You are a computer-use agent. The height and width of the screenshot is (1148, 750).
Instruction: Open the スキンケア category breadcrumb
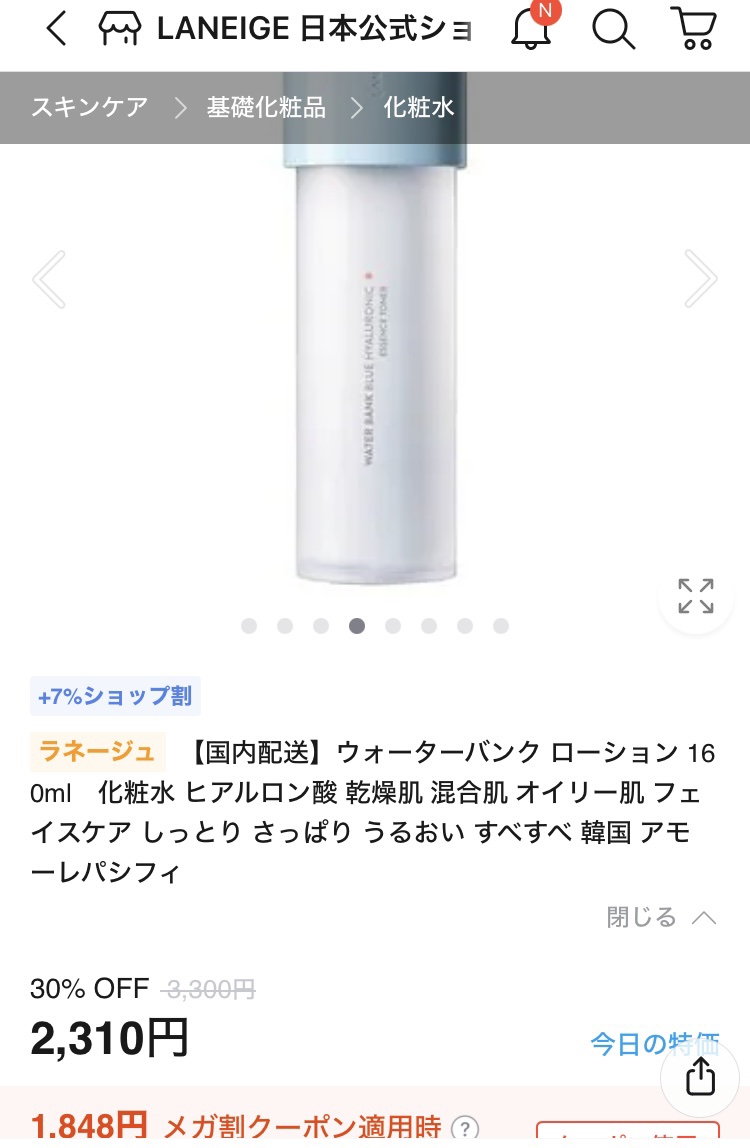click(89, 108)
